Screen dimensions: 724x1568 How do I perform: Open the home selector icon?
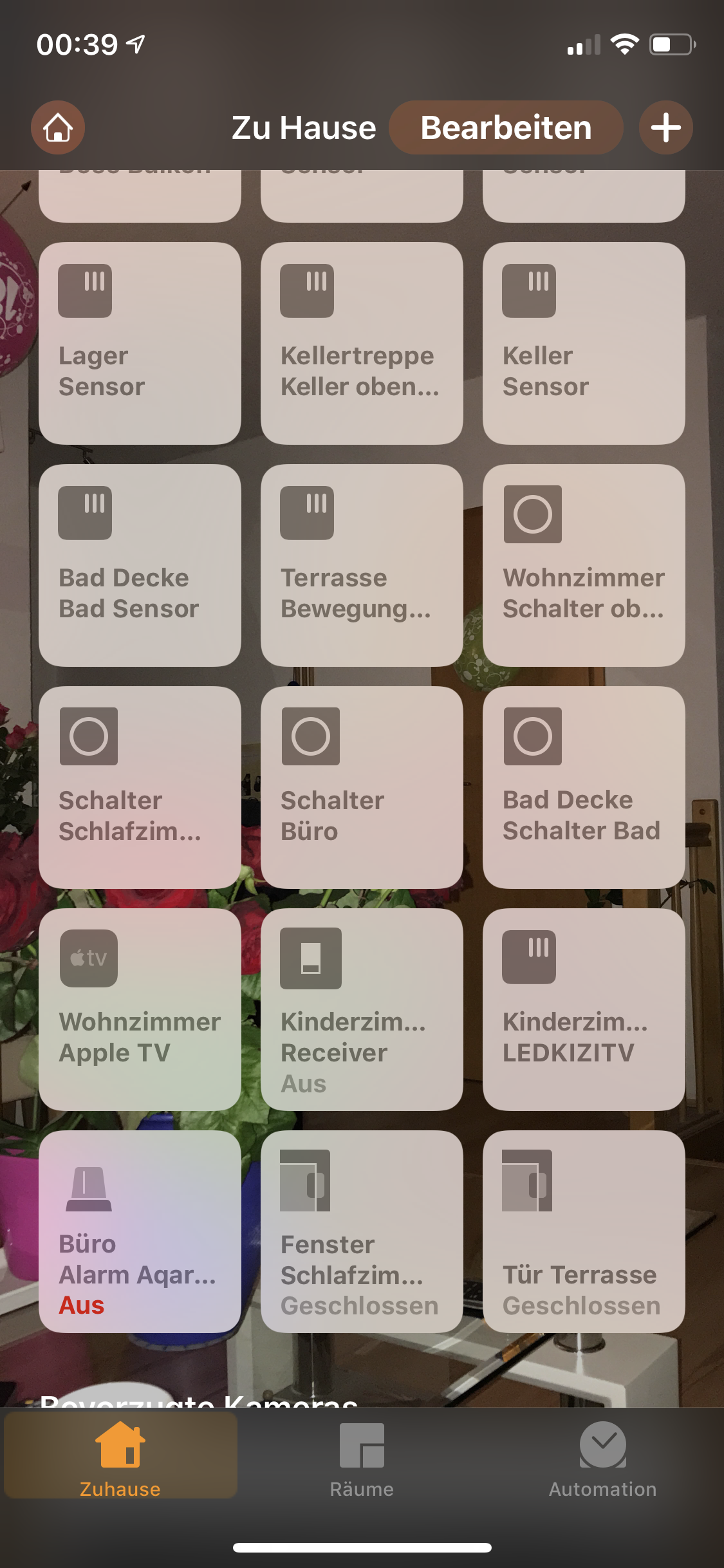point(58,127)
